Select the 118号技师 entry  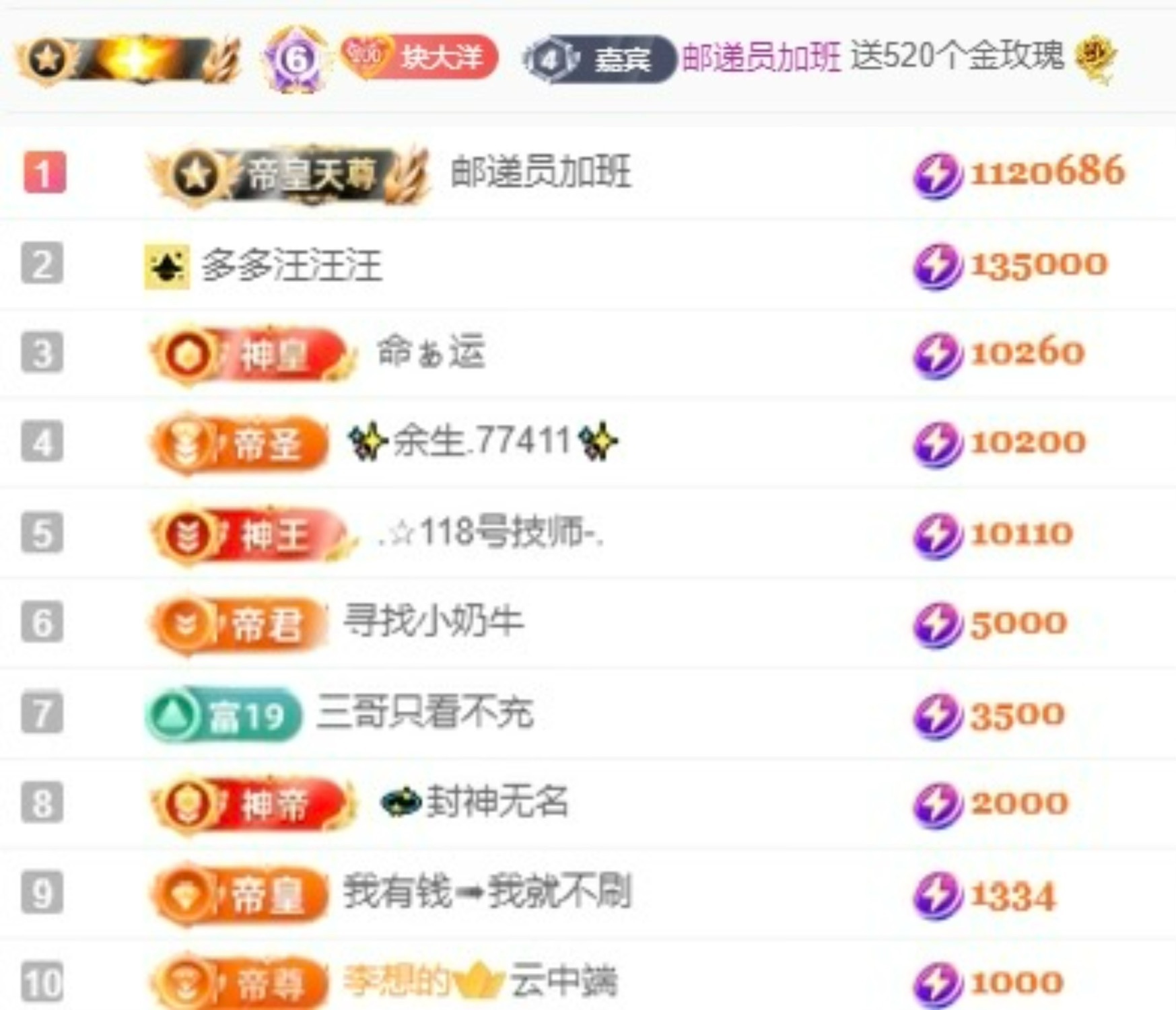[x=491, y=532]
